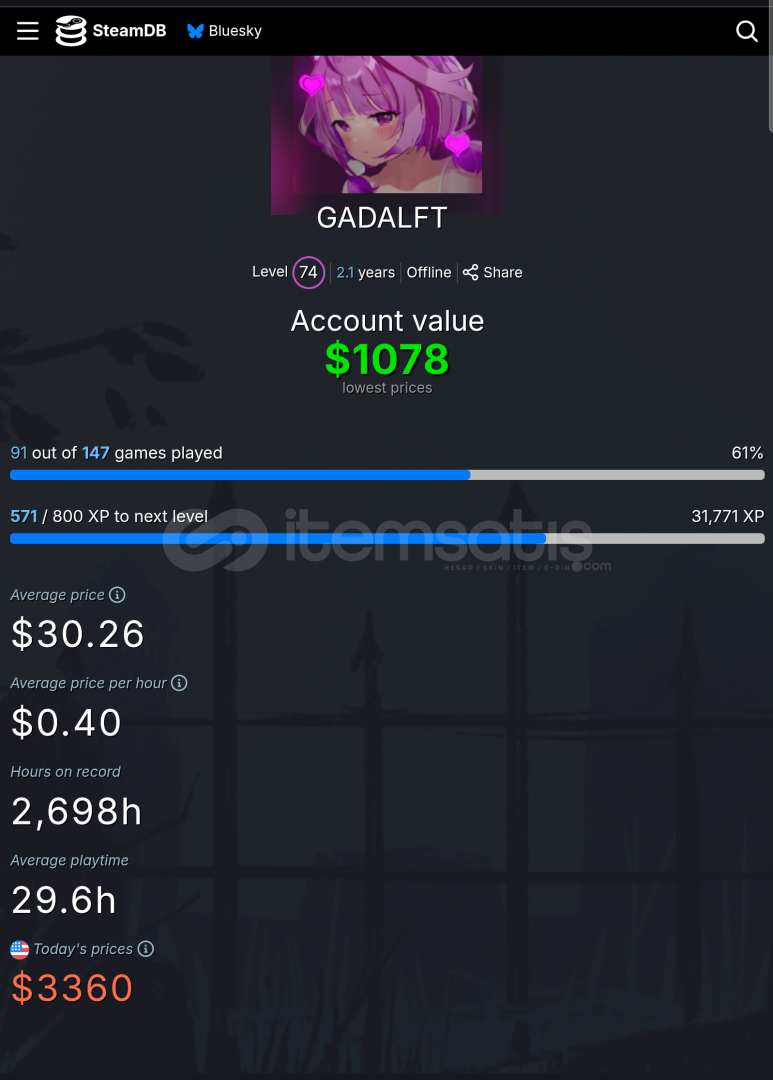Show info for Average price per hour
The image size is (773, 1080).
[179, 683]
